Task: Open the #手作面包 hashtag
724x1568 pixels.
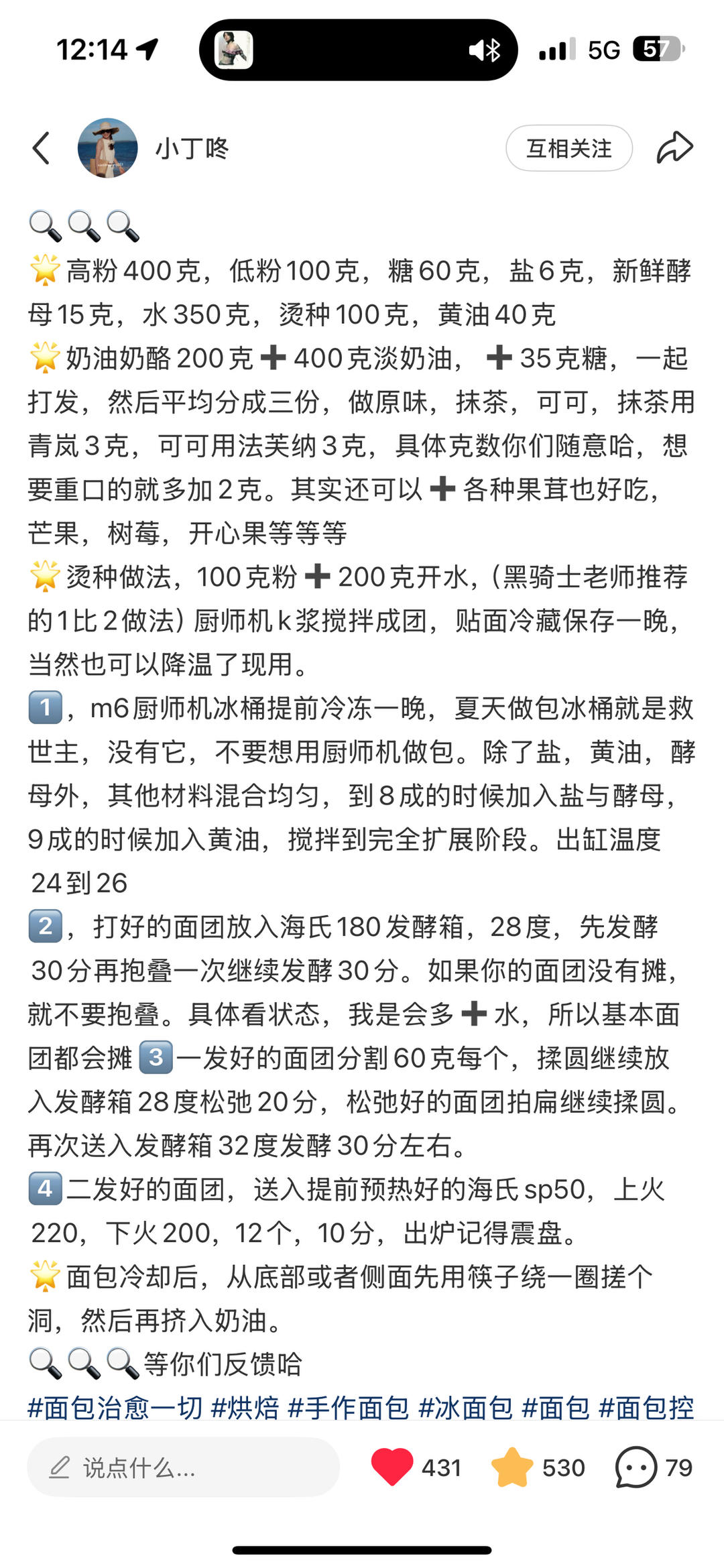Action: [x=348, y=1408]
